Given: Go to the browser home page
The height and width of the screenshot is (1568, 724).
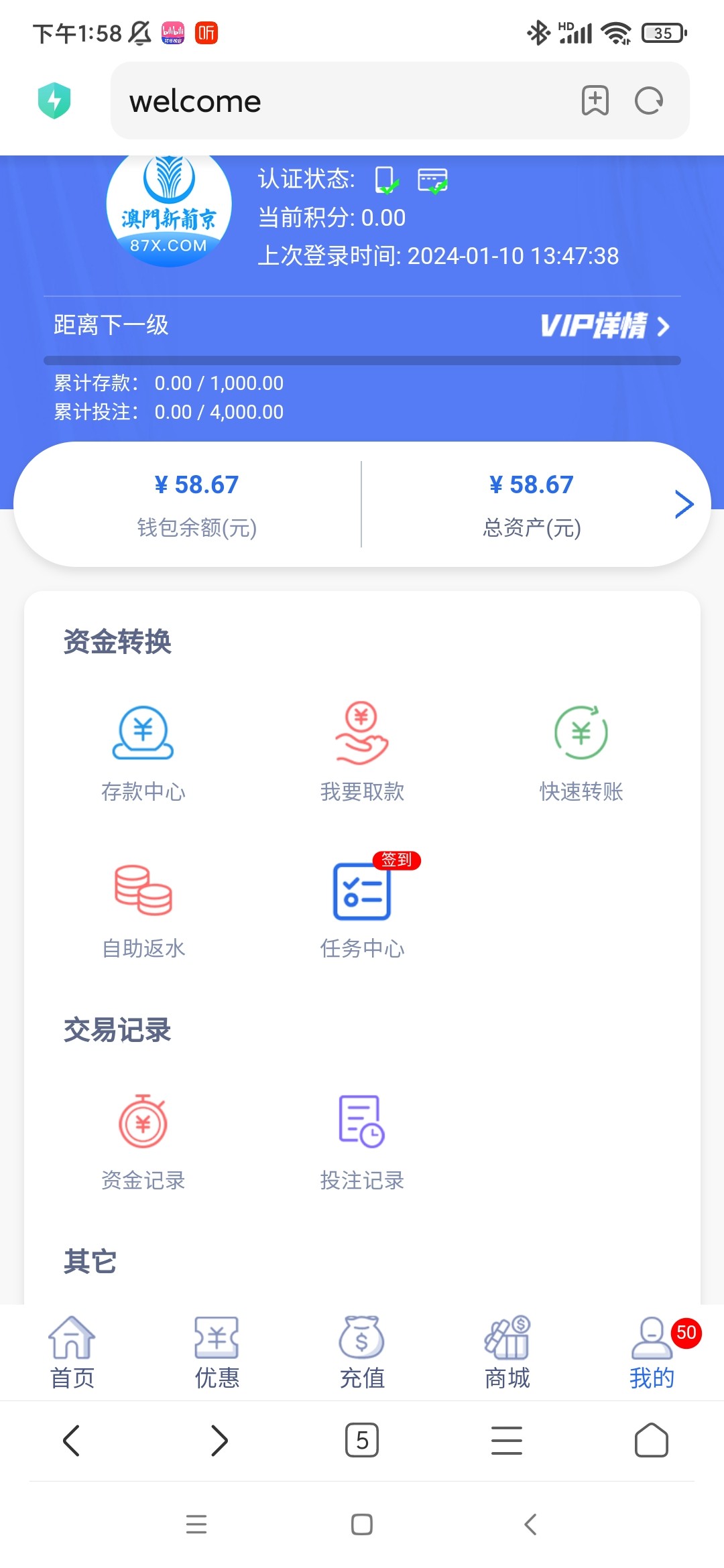Looking at the screenshot, I should (652, 1440).
